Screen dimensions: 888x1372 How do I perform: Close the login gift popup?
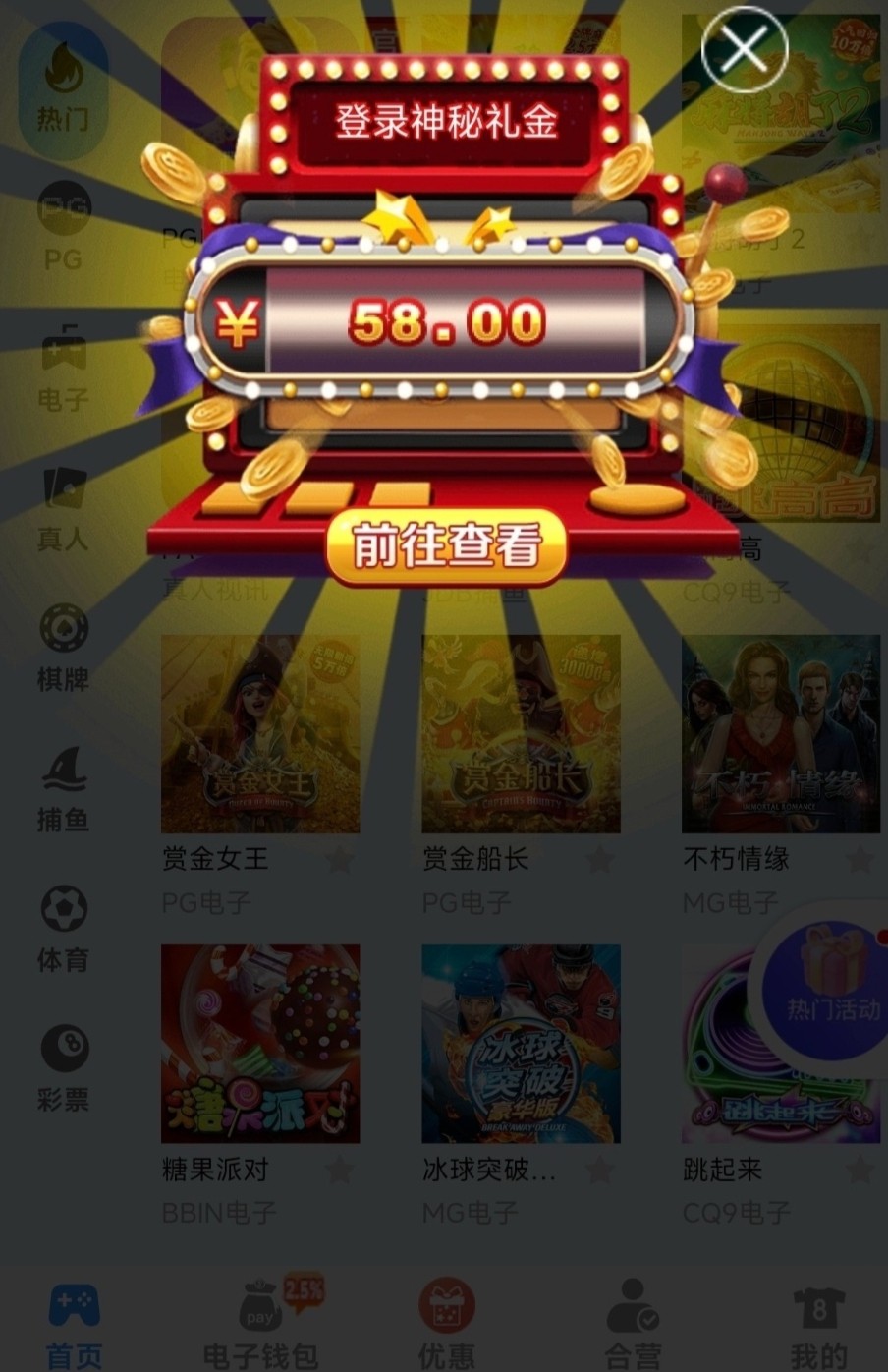tap(745, 49)
